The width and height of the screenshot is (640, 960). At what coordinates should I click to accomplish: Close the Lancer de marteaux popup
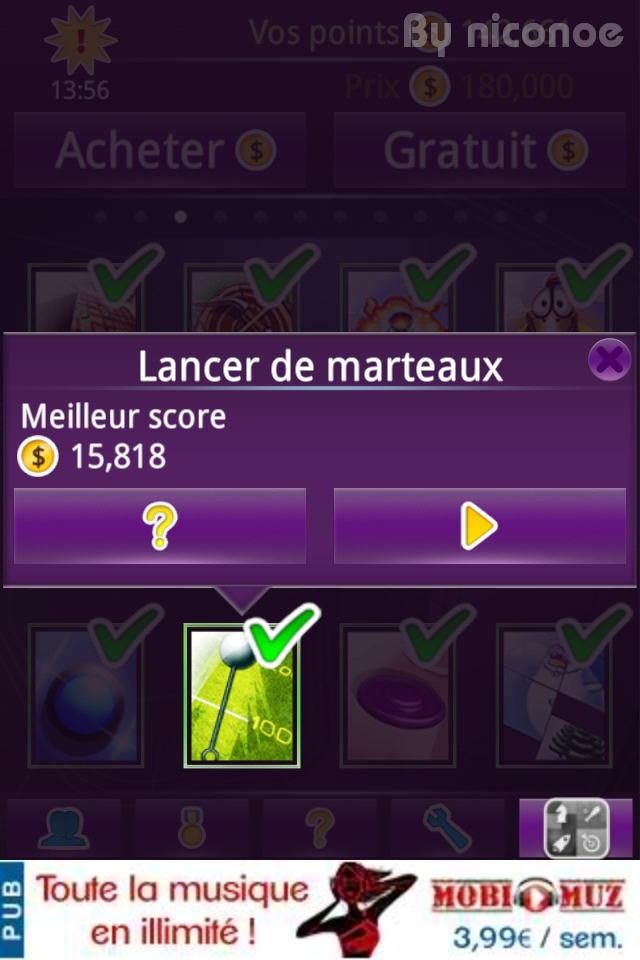click(x=608, y=358)
